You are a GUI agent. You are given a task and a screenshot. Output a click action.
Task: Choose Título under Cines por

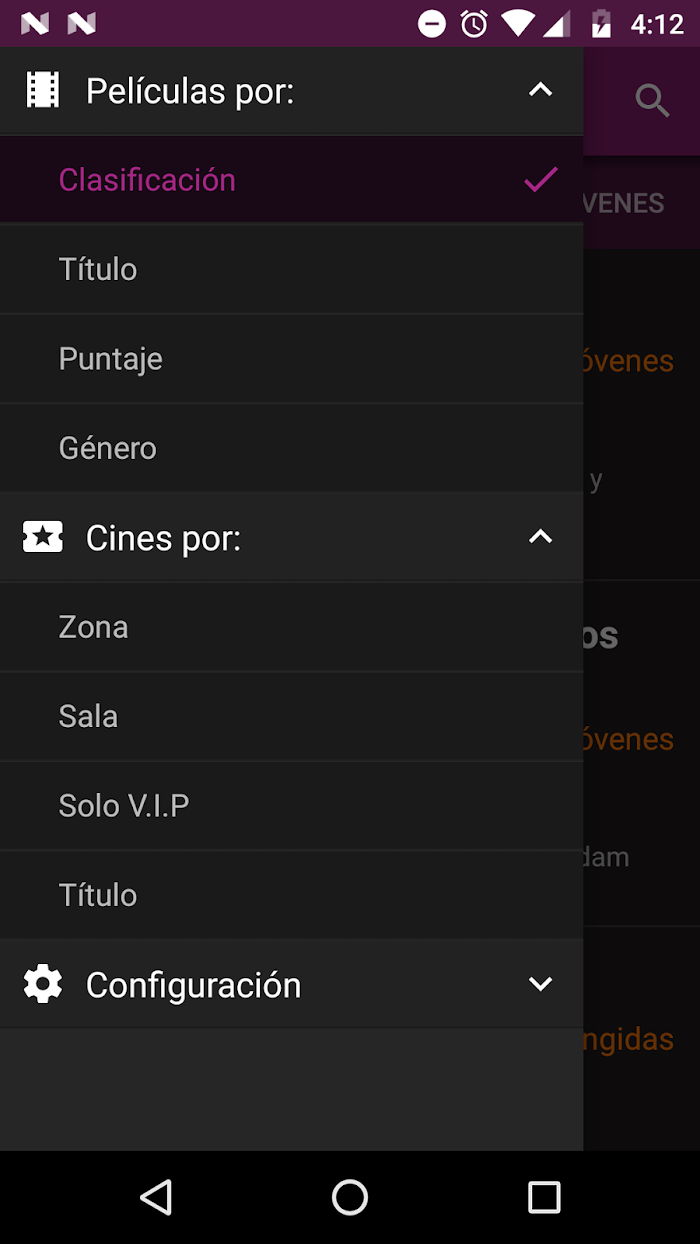(291, 895)
